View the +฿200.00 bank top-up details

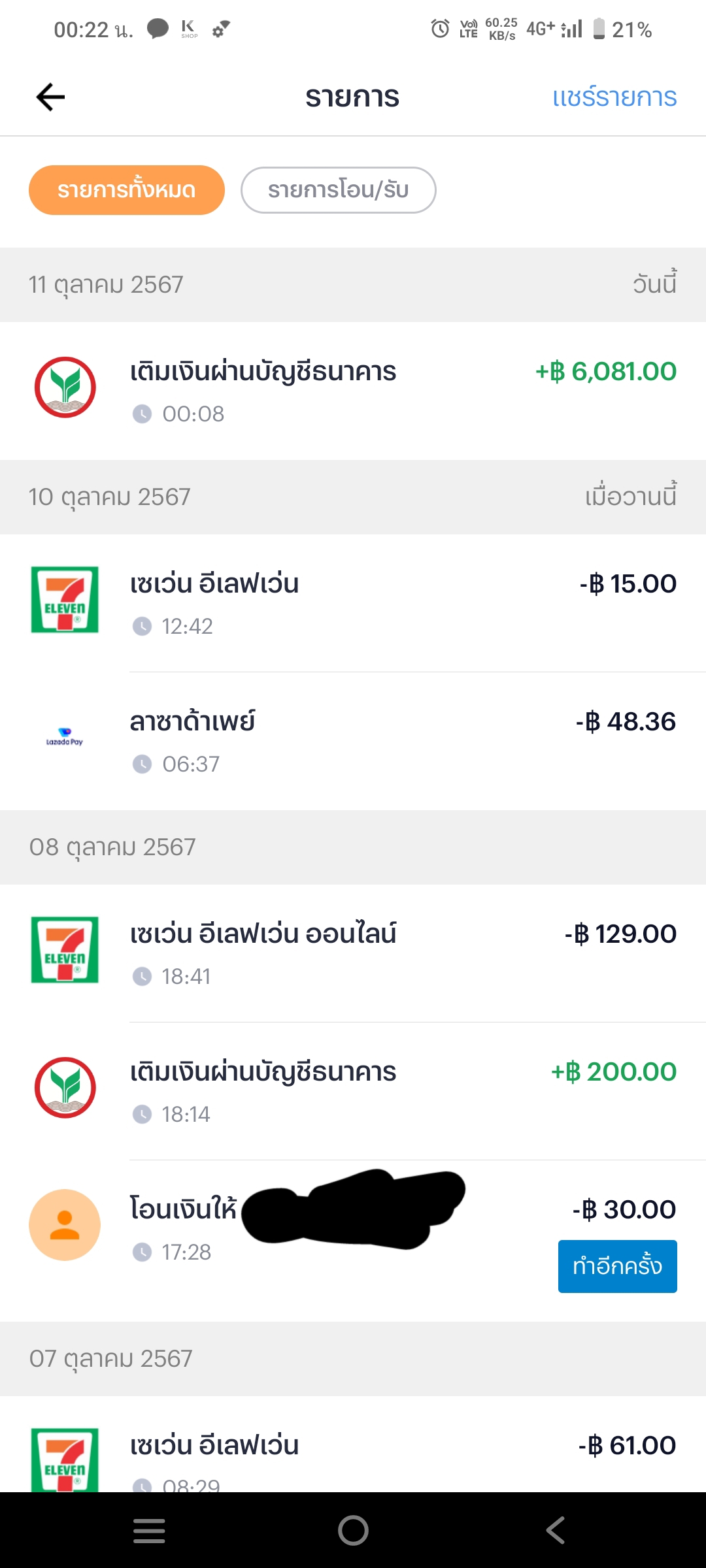tap(353, 1091)
